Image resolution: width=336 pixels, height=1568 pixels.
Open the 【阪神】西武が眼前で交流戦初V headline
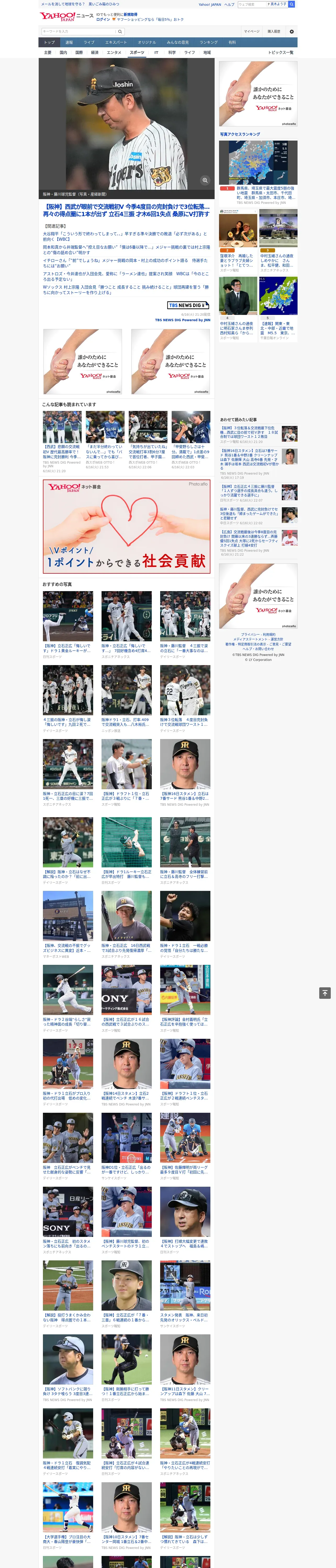click(x=126, y=211)
